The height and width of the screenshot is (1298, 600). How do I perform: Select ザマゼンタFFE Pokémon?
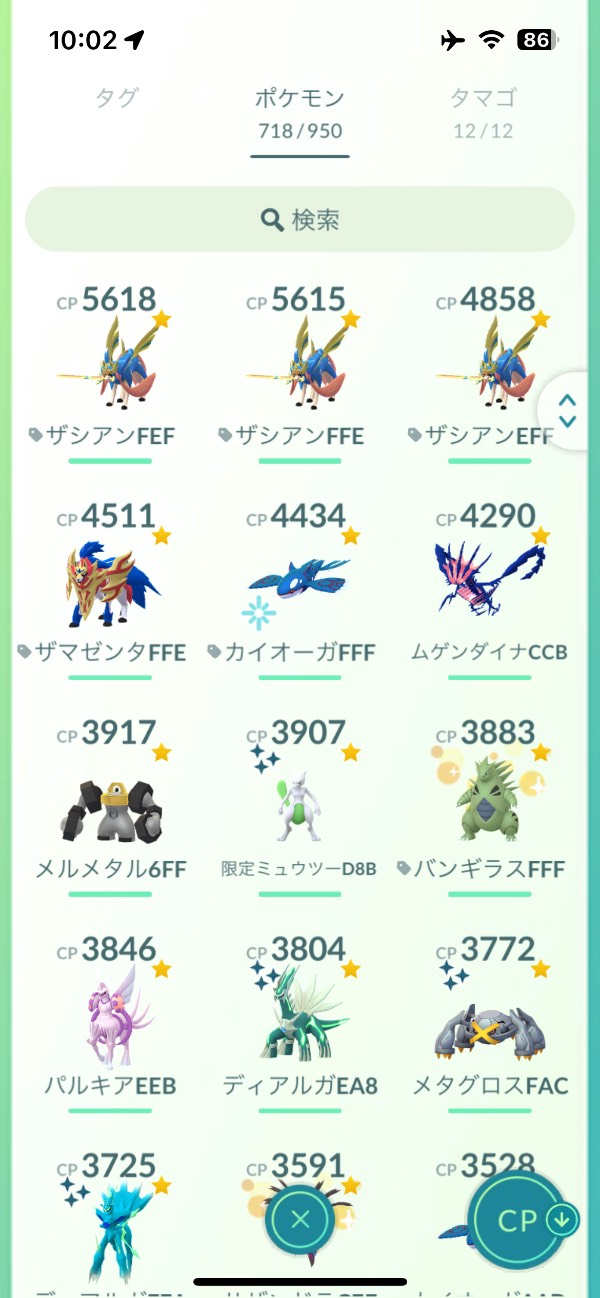(110, 590)
